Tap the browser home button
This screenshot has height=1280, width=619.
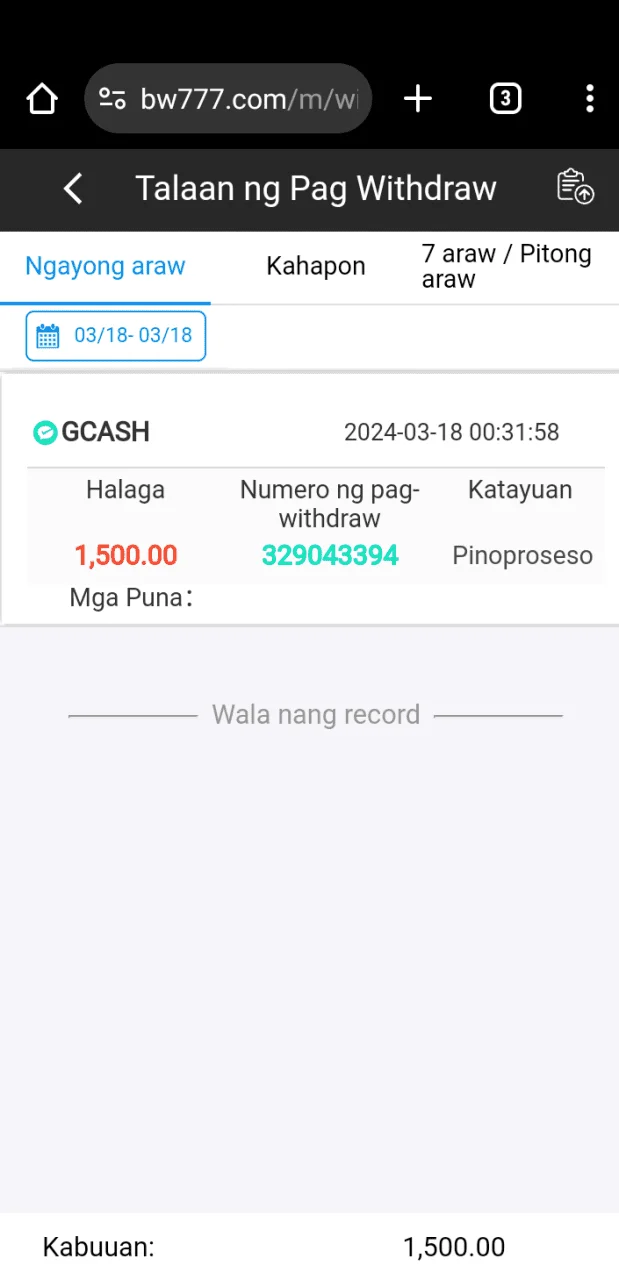coord(42,98)
